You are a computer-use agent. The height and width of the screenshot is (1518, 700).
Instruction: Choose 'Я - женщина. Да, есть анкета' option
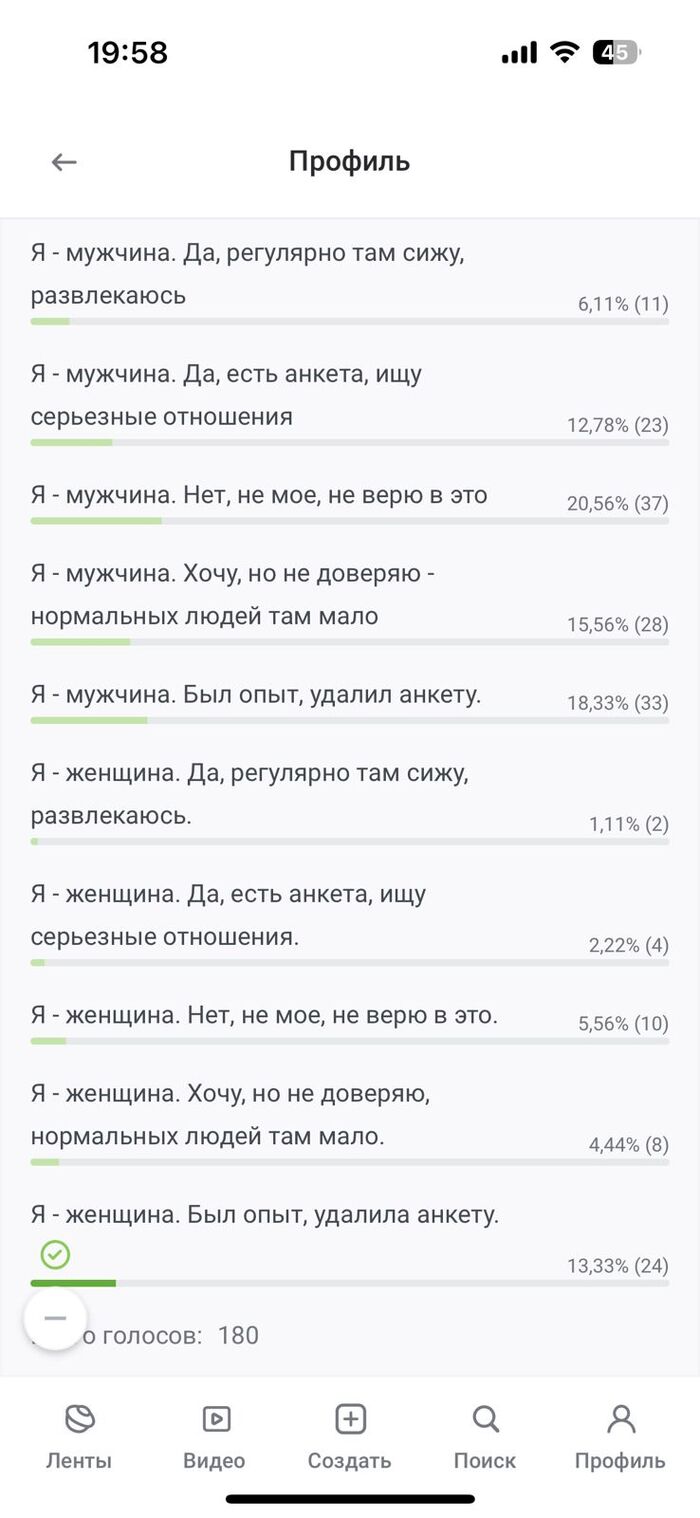230,915
